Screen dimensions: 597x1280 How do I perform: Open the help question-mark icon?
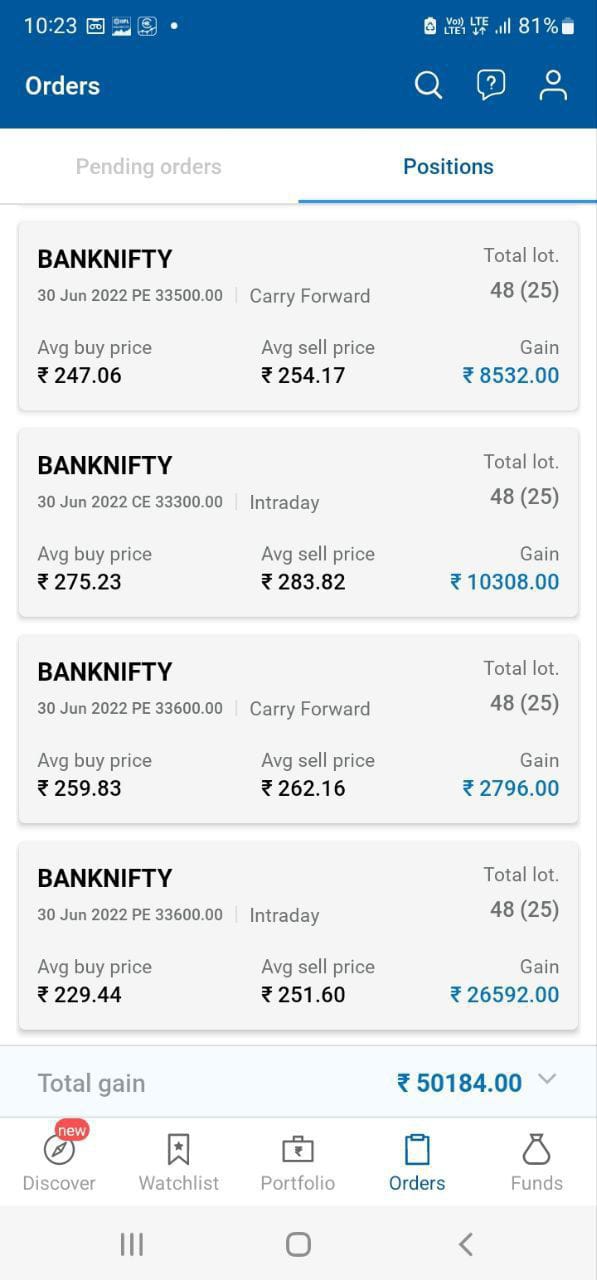click(x=490, y=86)
